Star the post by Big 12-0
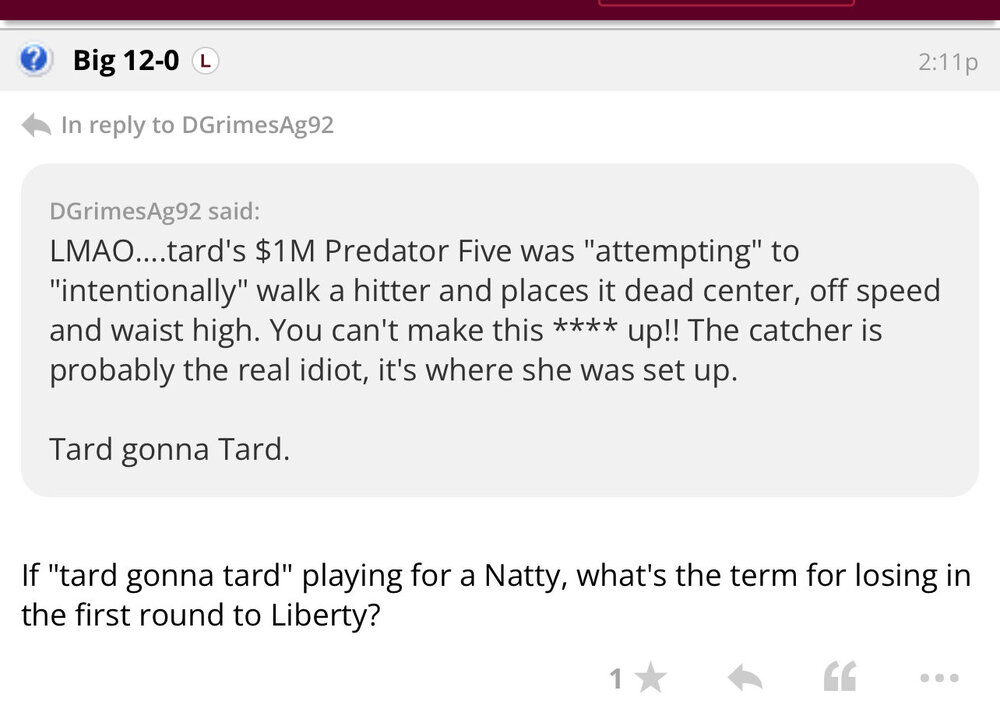1000x708 pixels. click(x=649, y=679)
